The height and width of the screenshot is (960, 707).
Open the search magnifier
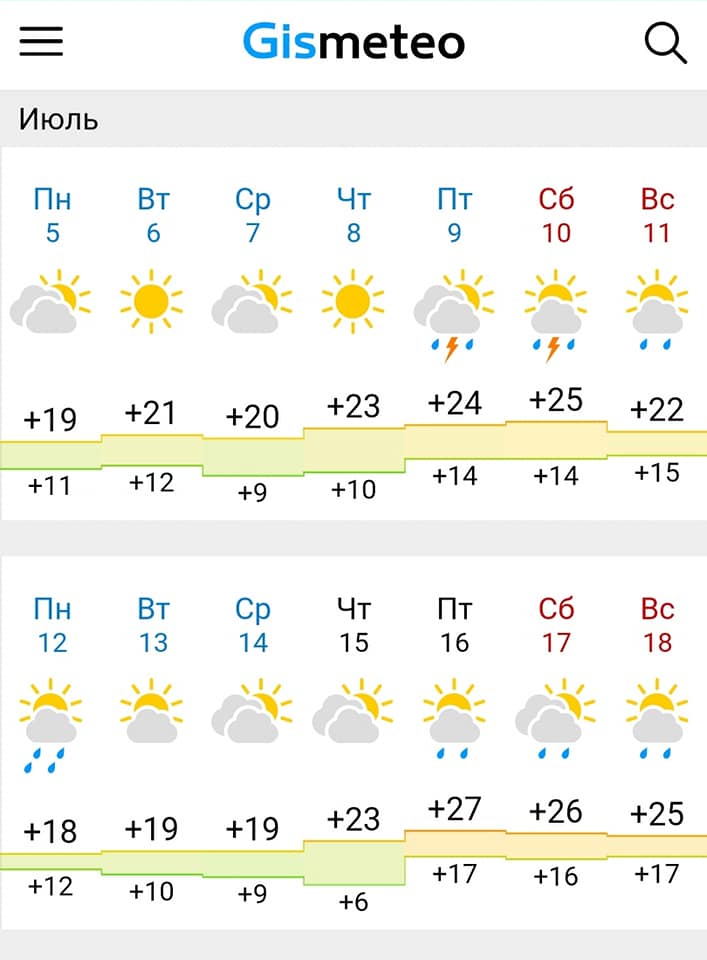(665, 43)
